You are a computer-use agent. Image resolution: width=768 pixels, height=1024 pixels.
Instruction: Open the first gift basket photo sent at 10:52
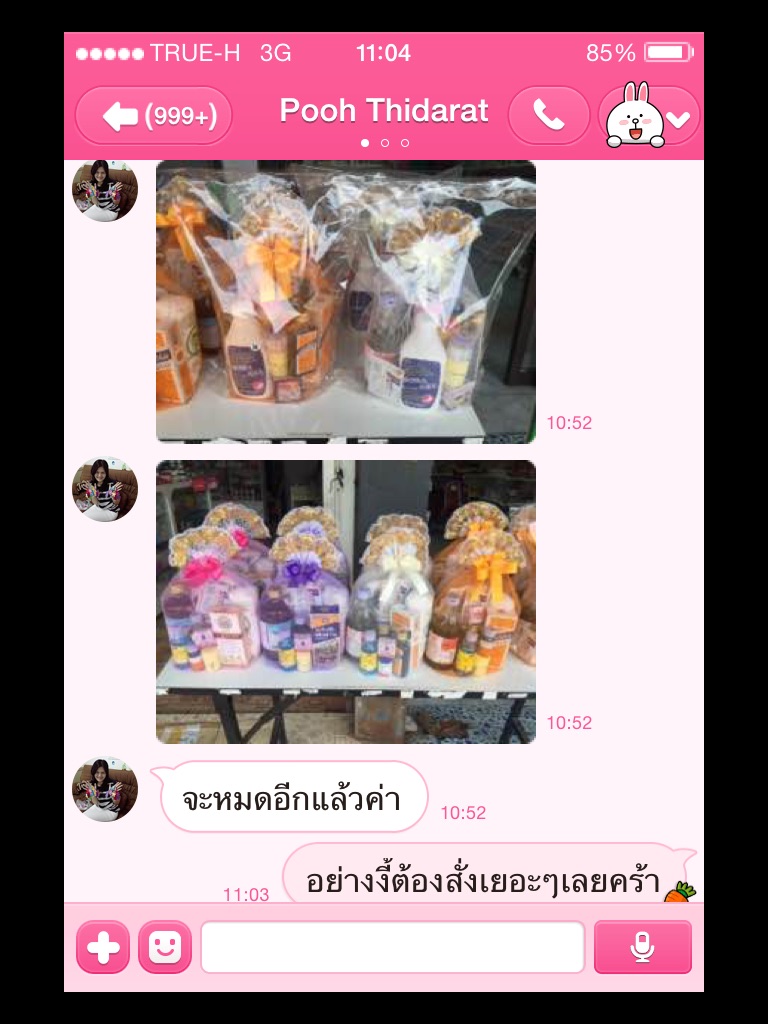coord(345,300)
